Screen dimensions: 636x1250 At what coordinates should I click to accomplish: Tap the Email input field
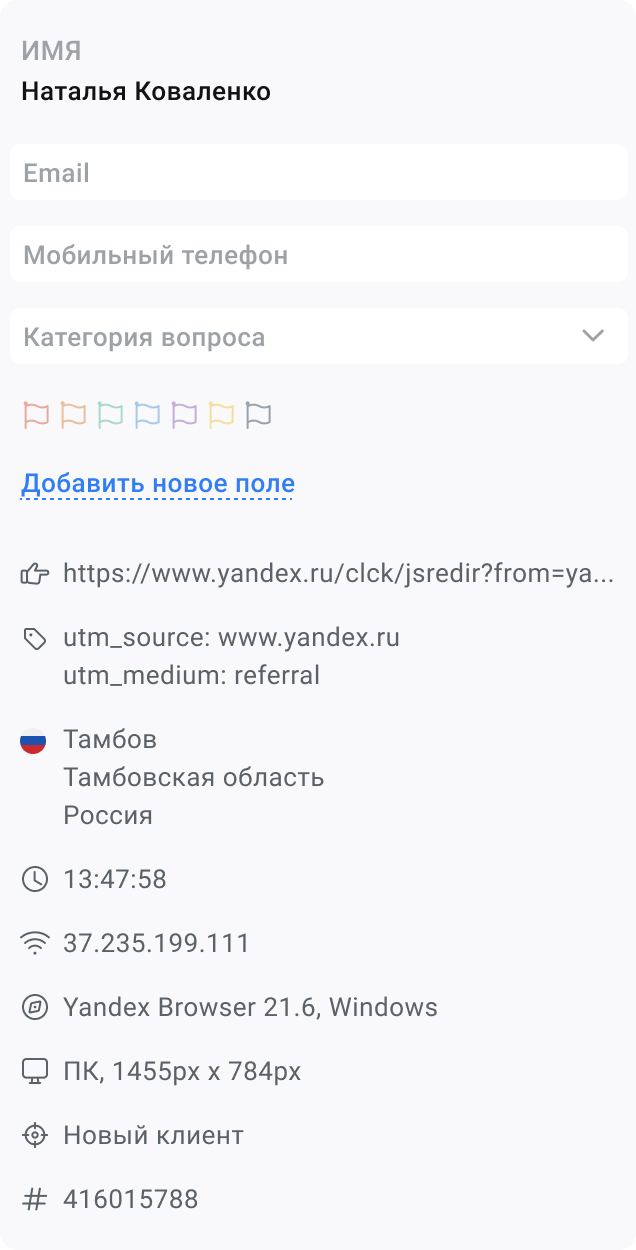318,173
